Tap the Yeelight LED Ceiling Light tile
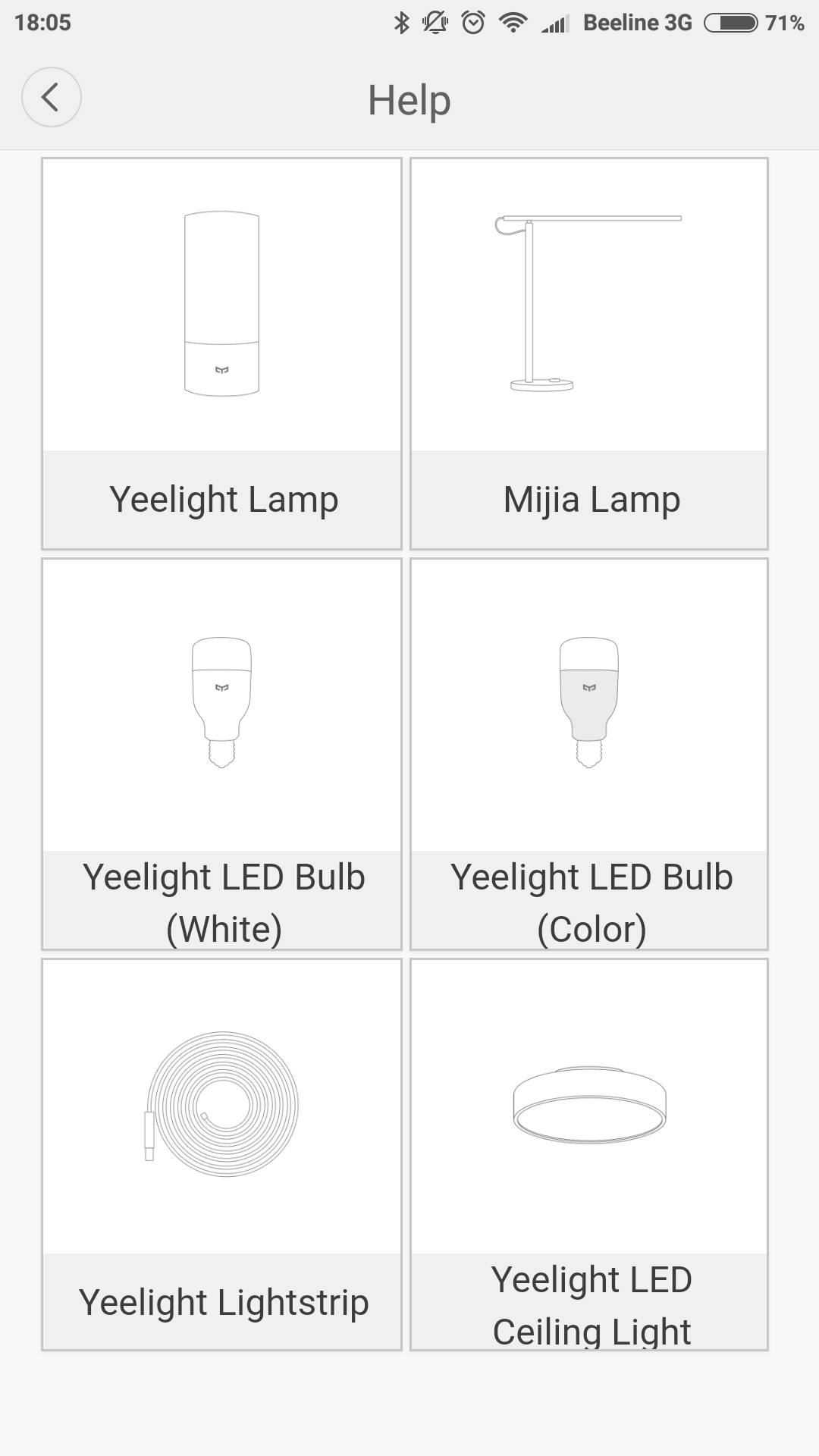The height and width of the screenshot is (1456, 819). click(x=589, y=1154)
